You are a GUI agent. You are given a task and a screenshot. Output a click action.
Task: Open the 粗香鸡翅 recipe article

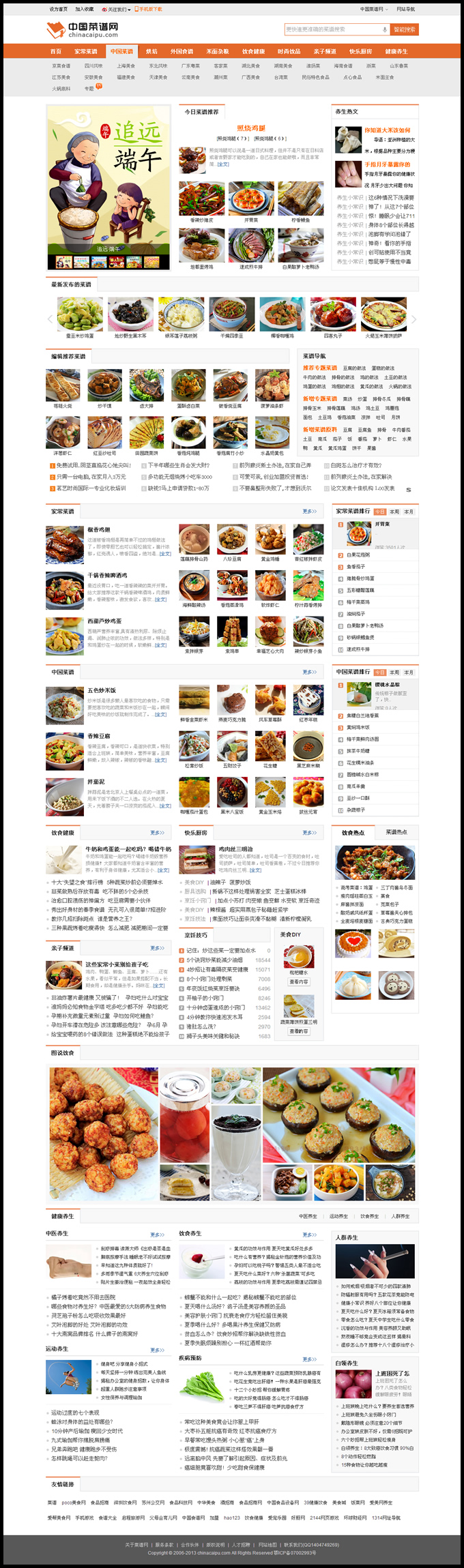(99, 529)
